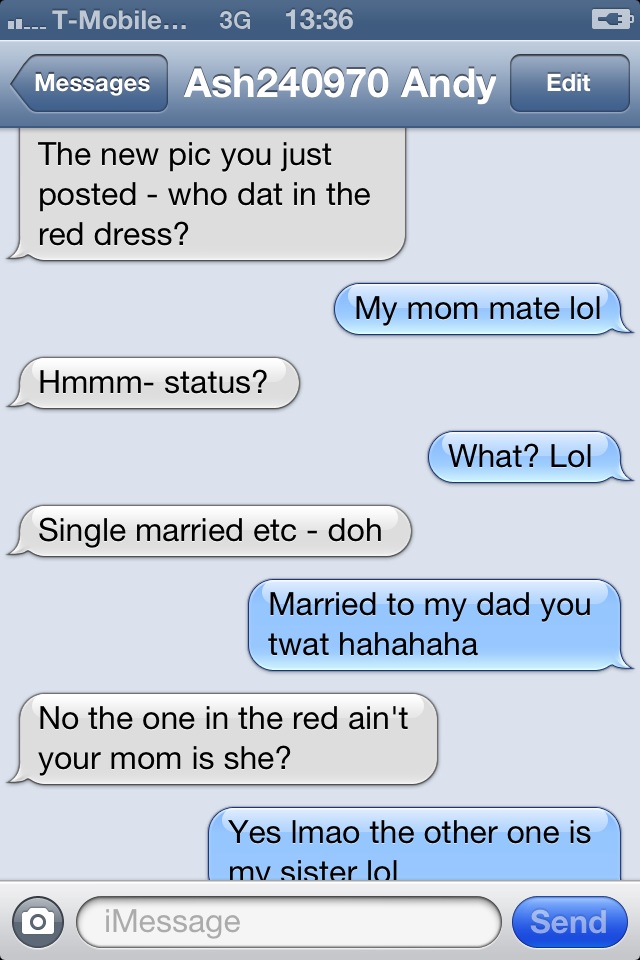Screen dimensions: 640x960
Task: Focus the iMessage text field
Action: pyautogui.click(x=288, y=921)
